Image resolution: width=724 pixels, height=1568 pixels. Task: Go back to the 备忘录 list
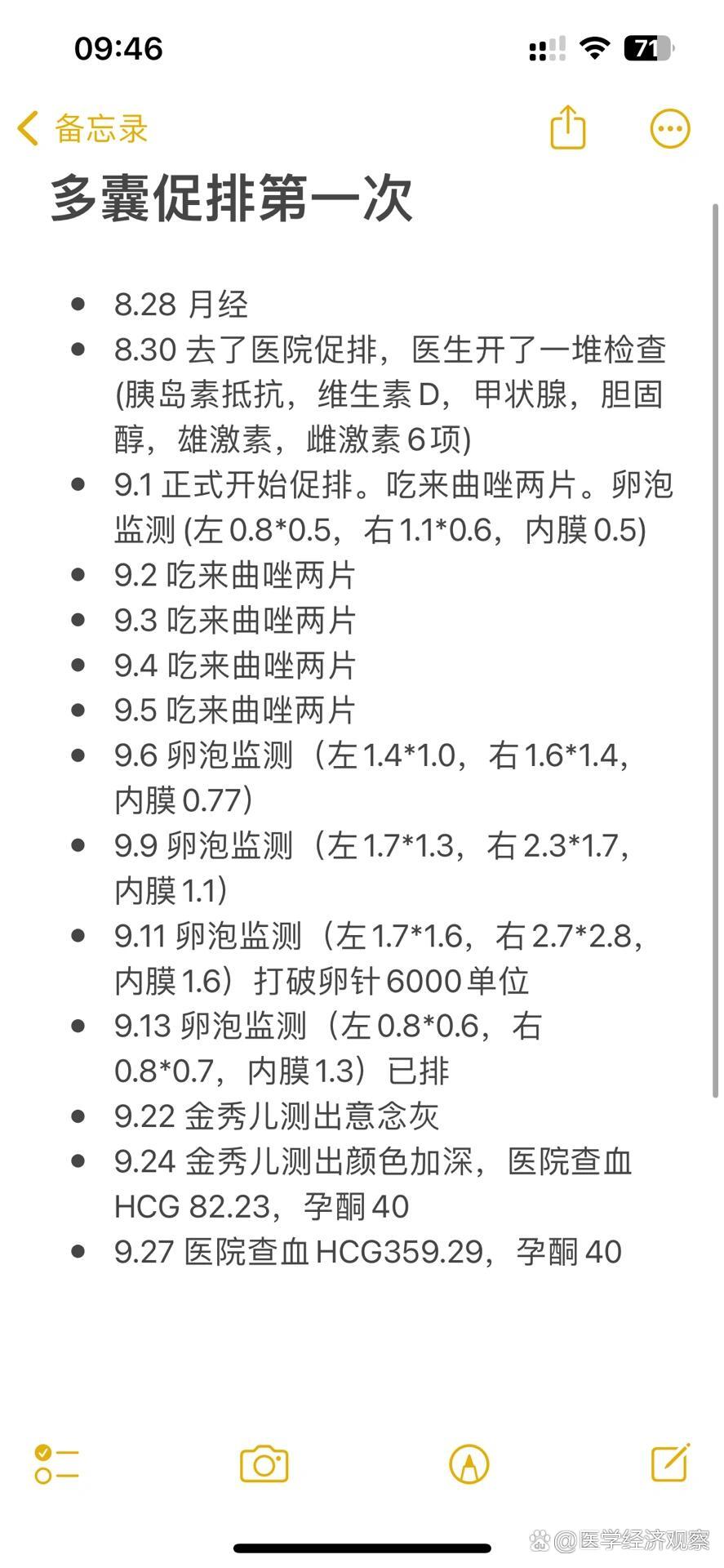click(82, 128)
